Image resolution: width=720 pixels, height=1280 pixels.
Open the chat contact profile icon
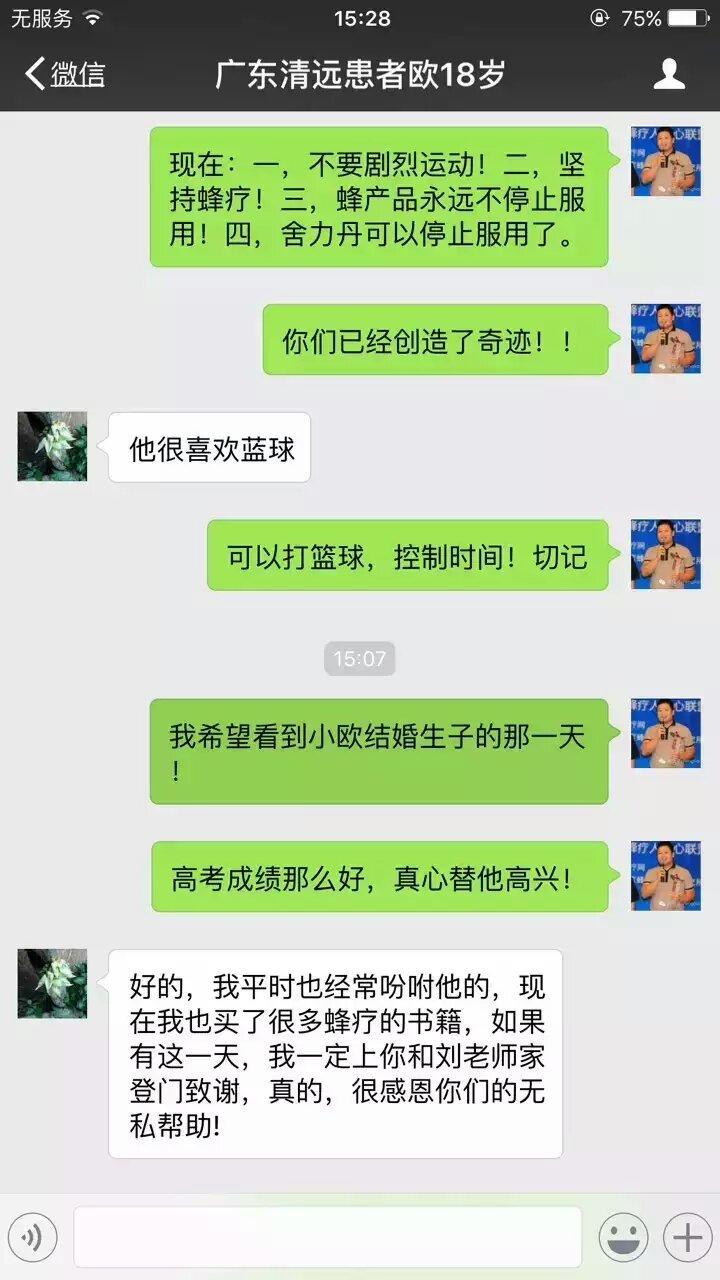(x=669, y=74)
